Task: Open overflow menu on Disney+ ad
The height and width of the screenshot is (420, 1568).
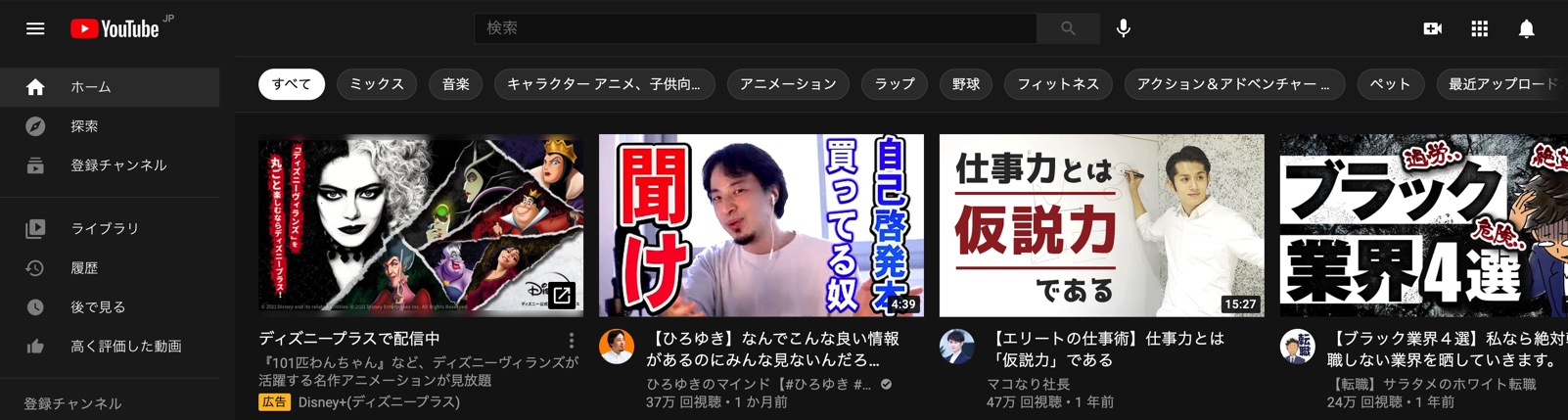Action: pos(572,341)
